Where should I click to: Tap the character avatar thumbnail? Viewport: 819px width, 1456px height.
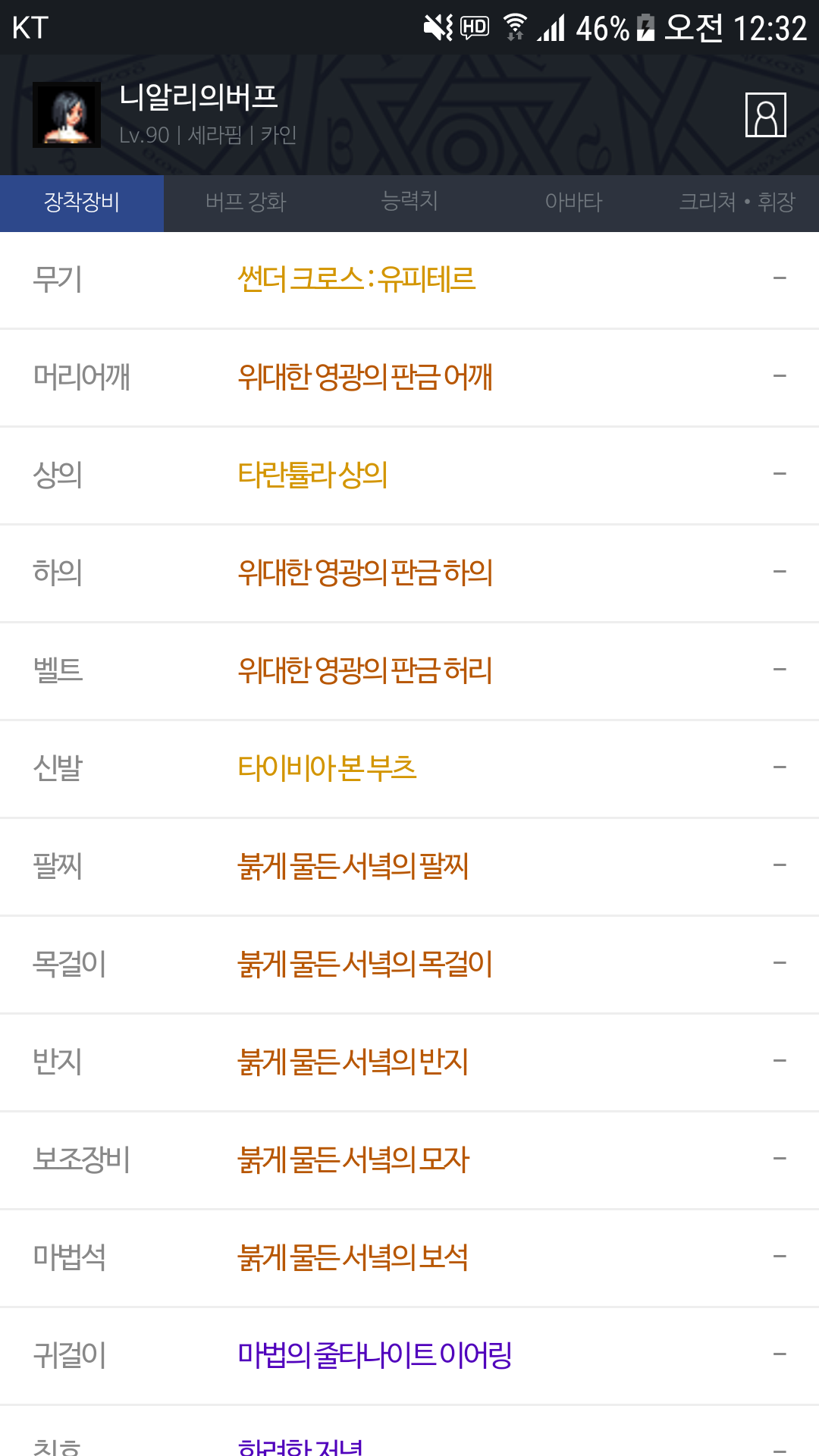point(67,115)
